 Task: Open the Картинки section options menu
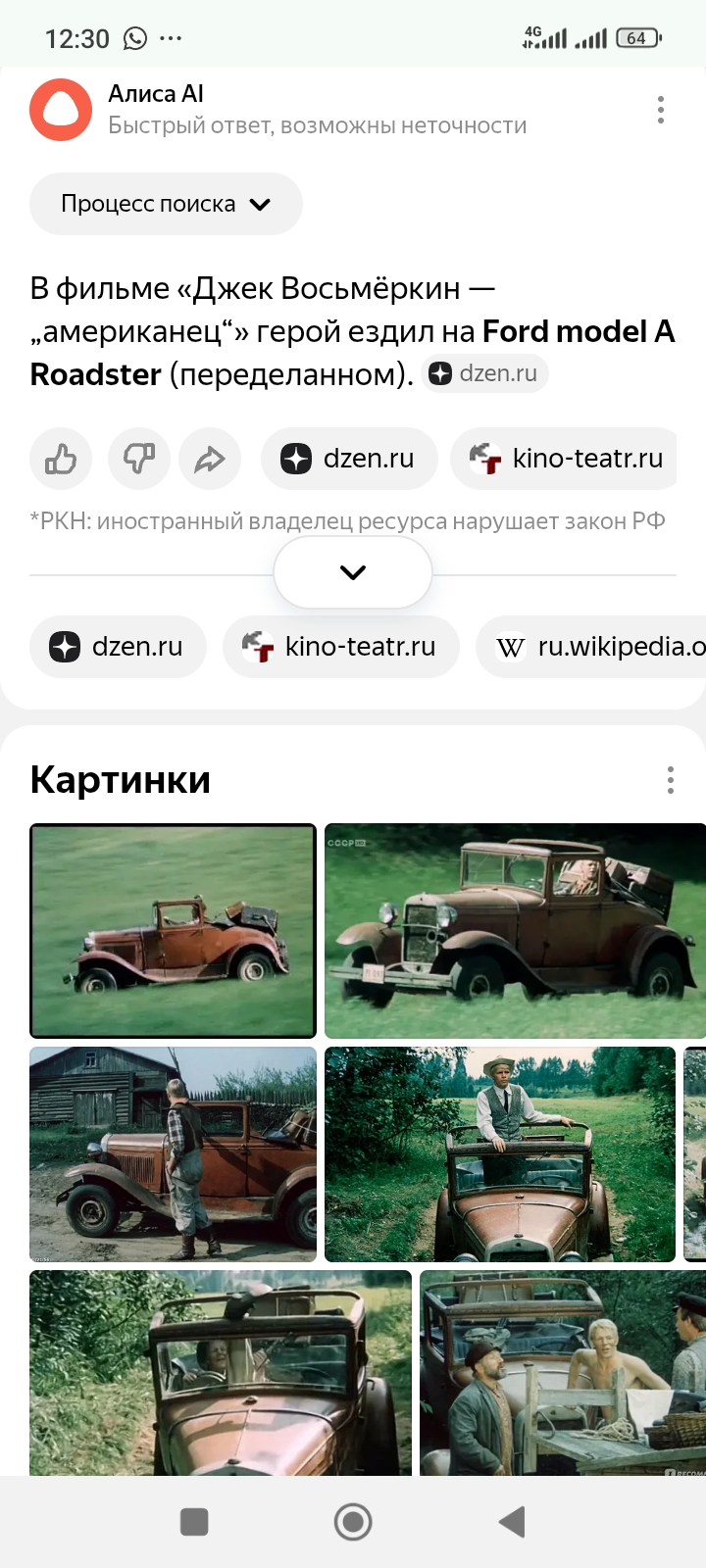[x=670, y=779]
